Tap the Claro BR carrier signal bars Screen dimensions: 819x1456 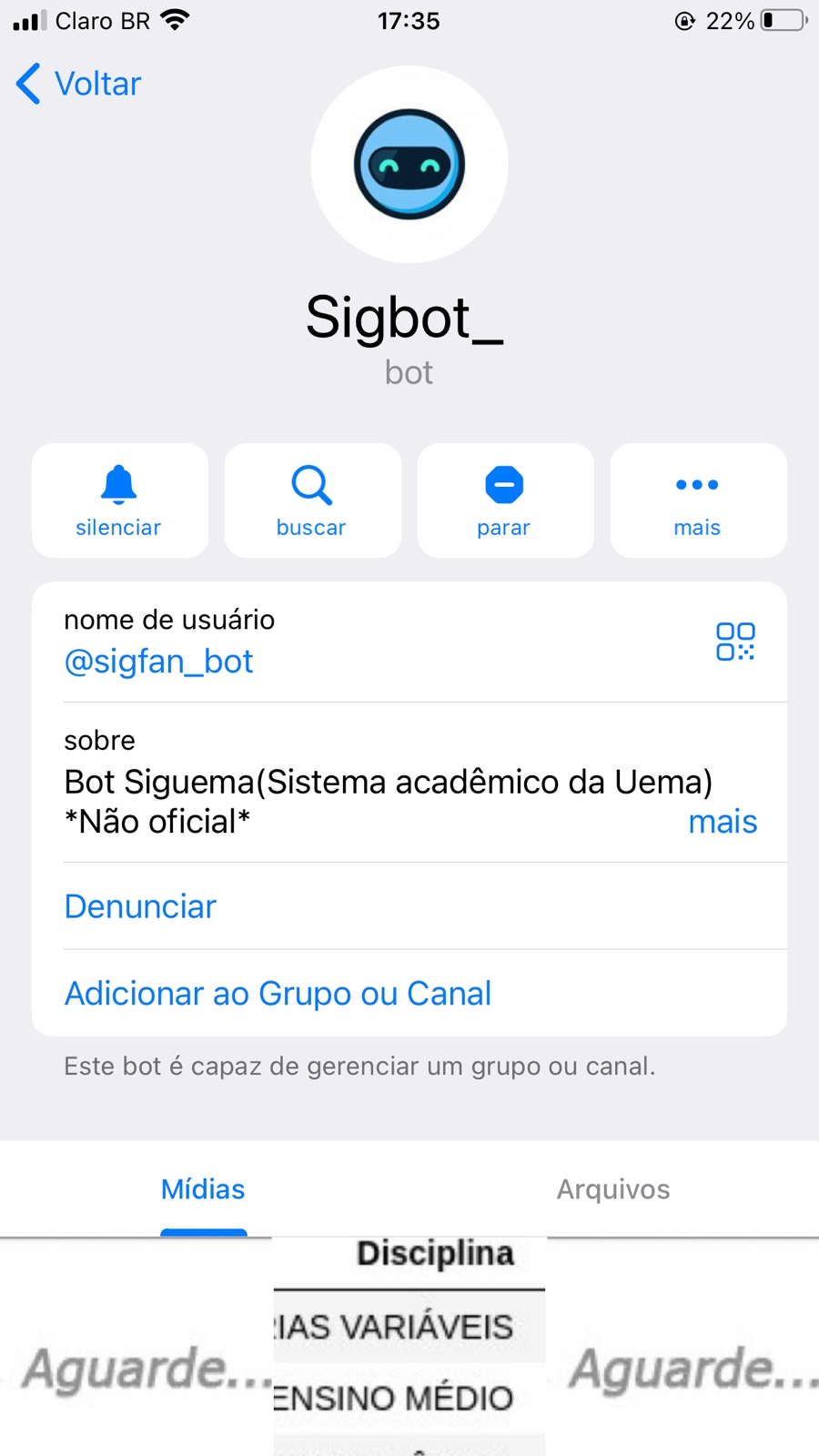click(x=27, y=20)
